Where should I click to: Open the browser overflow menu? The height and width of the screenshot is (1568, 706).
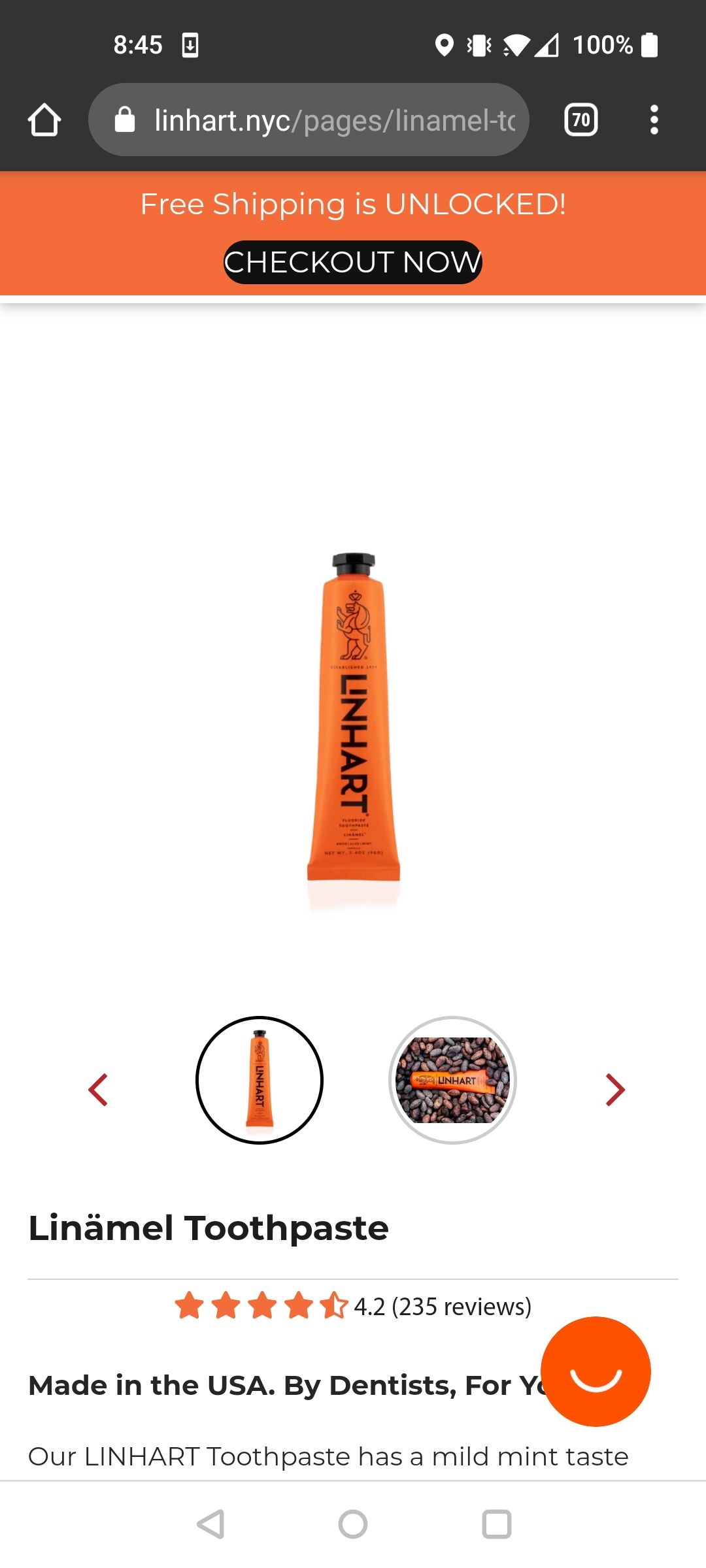click(x=654, y=120)
